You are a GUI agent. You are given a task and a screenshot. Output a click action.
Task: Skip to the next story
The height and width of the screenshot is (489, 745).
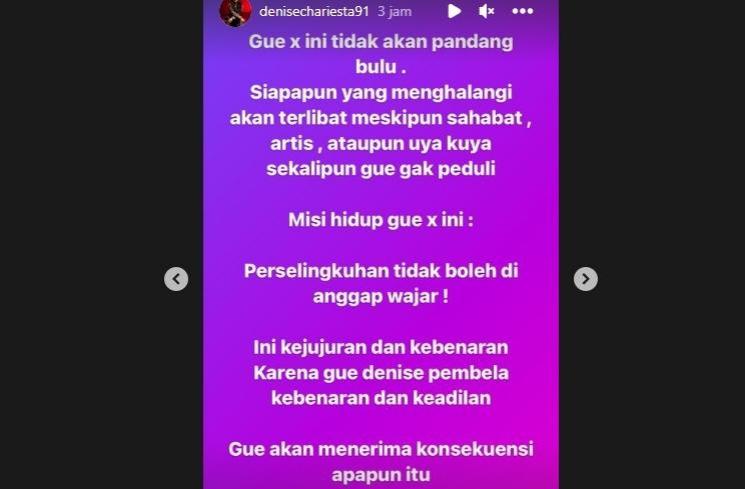[x=586, y=279]
